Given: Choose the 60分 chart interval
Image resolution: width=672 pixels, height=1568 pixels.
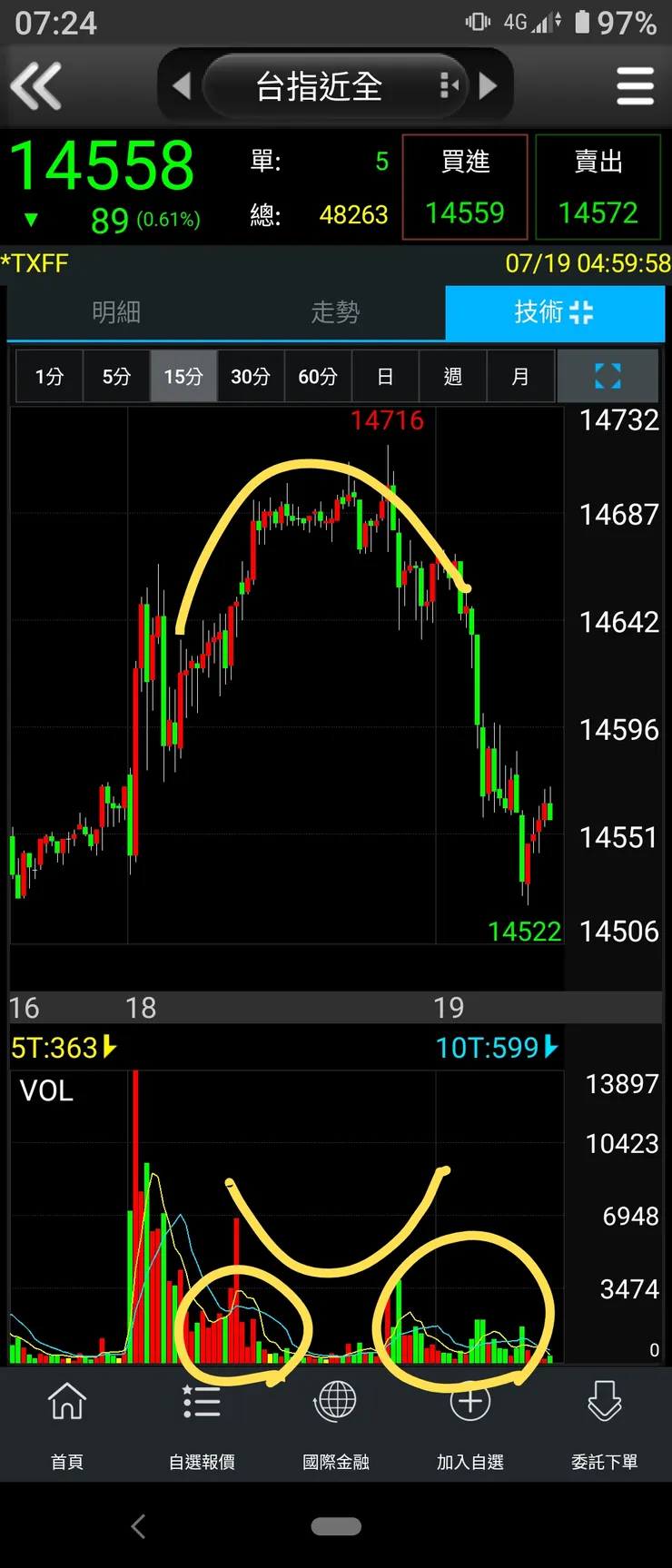Looking at the screenshot, I should (318, 376).
